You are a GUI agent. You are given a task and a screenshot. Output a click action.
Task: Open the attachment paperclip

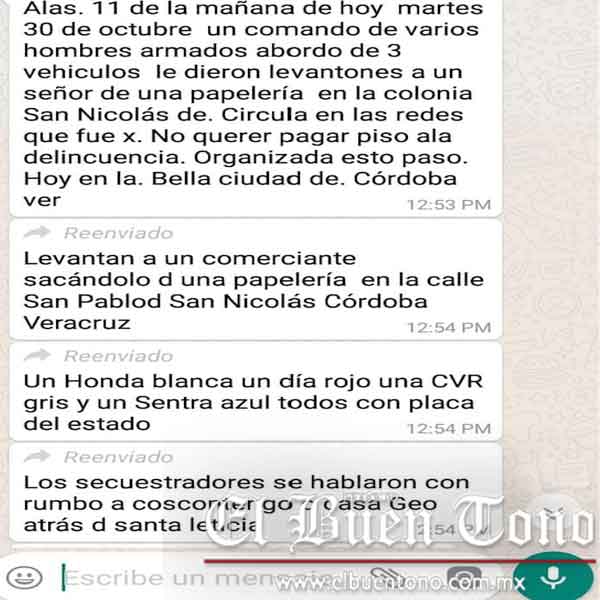(383, 576)
